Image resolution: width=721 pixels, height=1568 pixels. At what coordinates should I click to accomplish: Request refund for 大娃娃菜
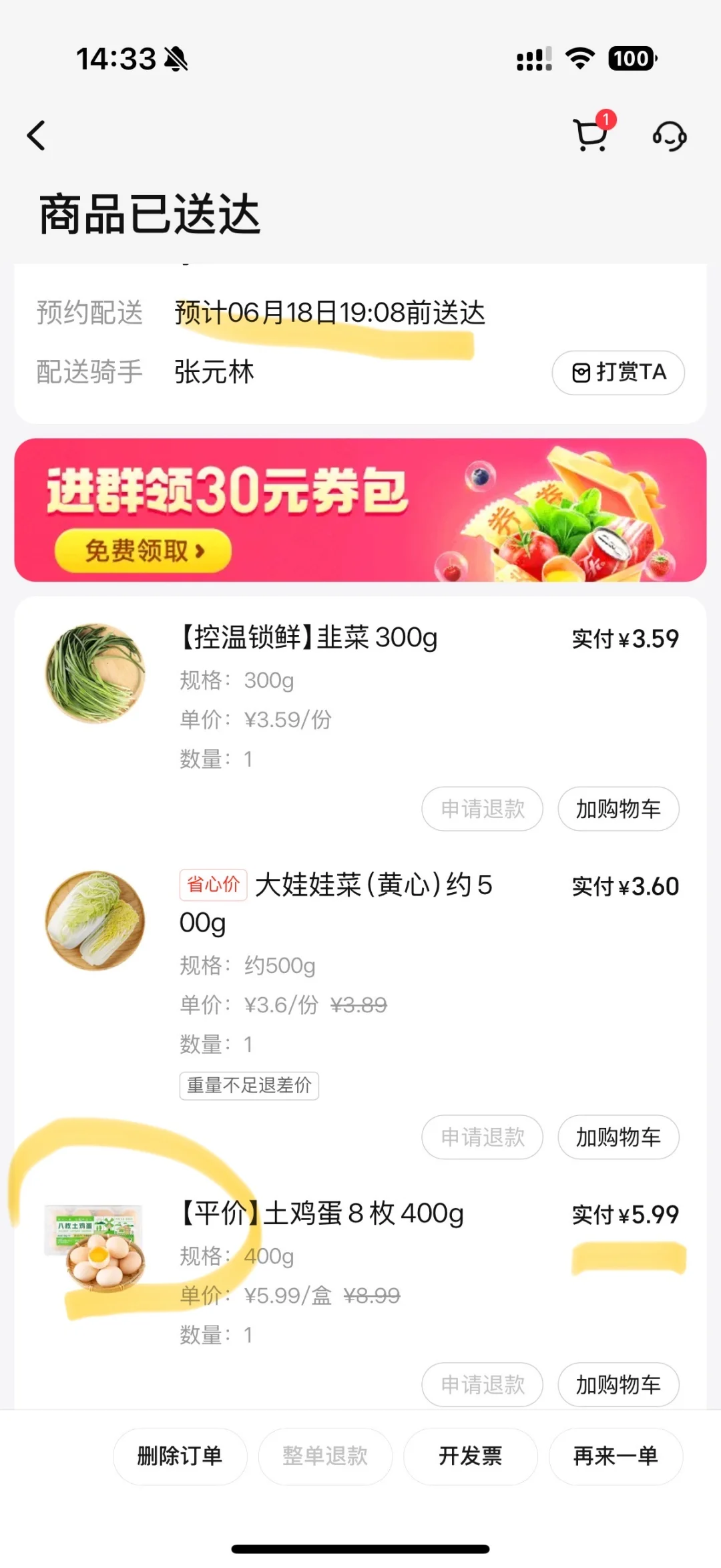[x=482, y=1137]
